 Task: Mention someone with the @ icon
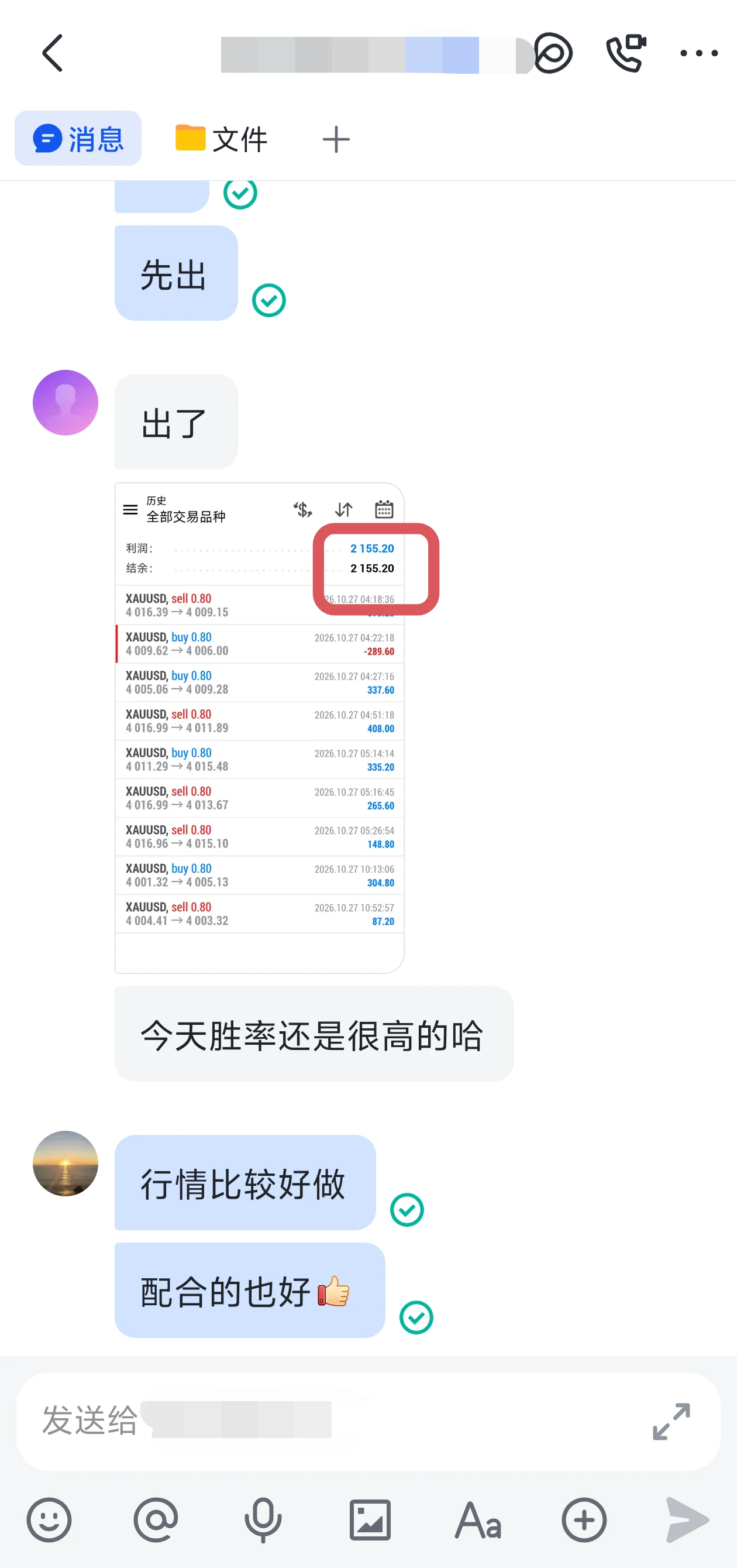[x=156, y=1520]
